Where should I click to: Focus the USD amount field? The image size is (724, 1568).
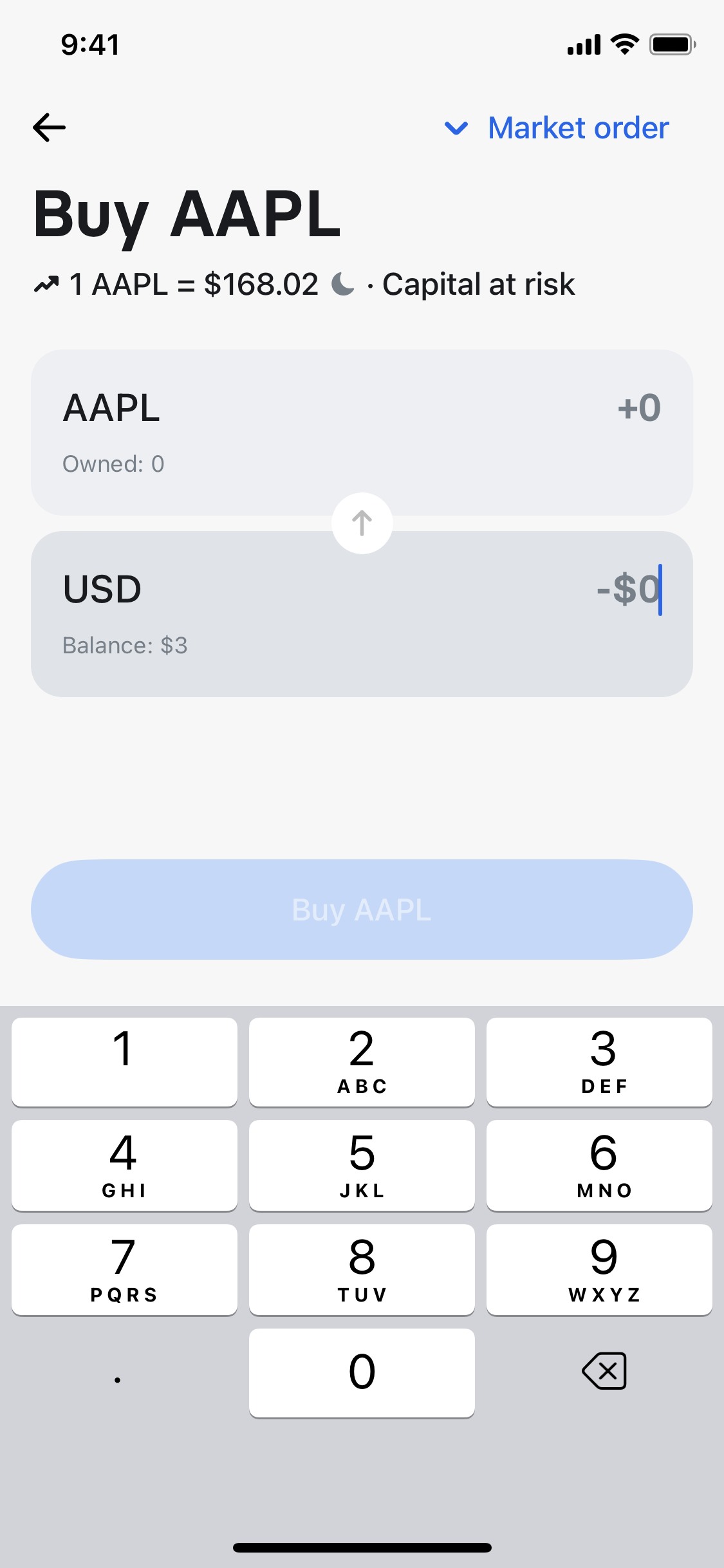tap(362, 614)
